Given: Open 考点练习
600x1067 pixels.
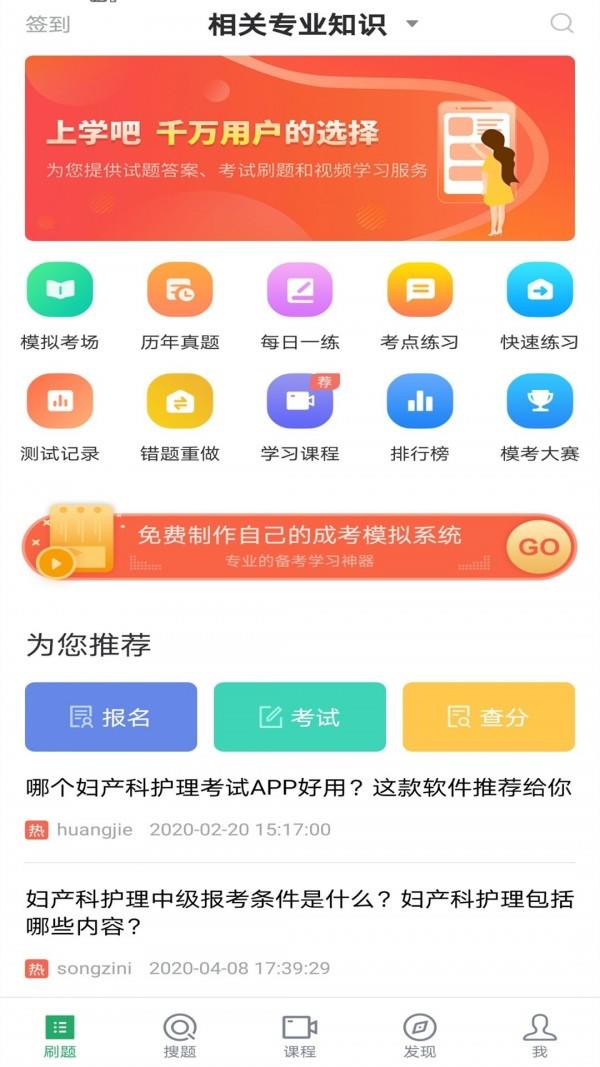Looking at the screenshot, I should point(420,306).
